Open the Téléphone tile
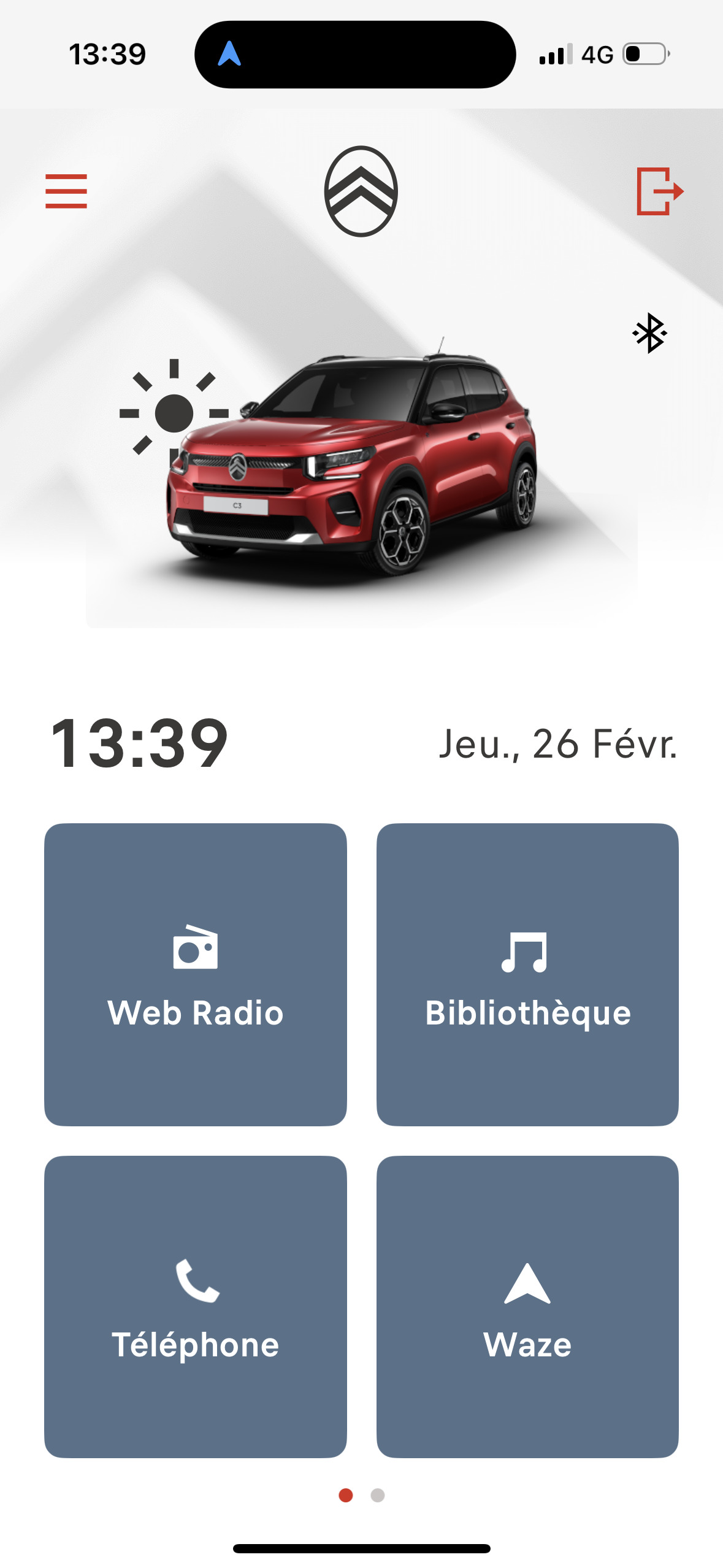The width and height of the screenshot is (723, 1568). [195, 1307]
